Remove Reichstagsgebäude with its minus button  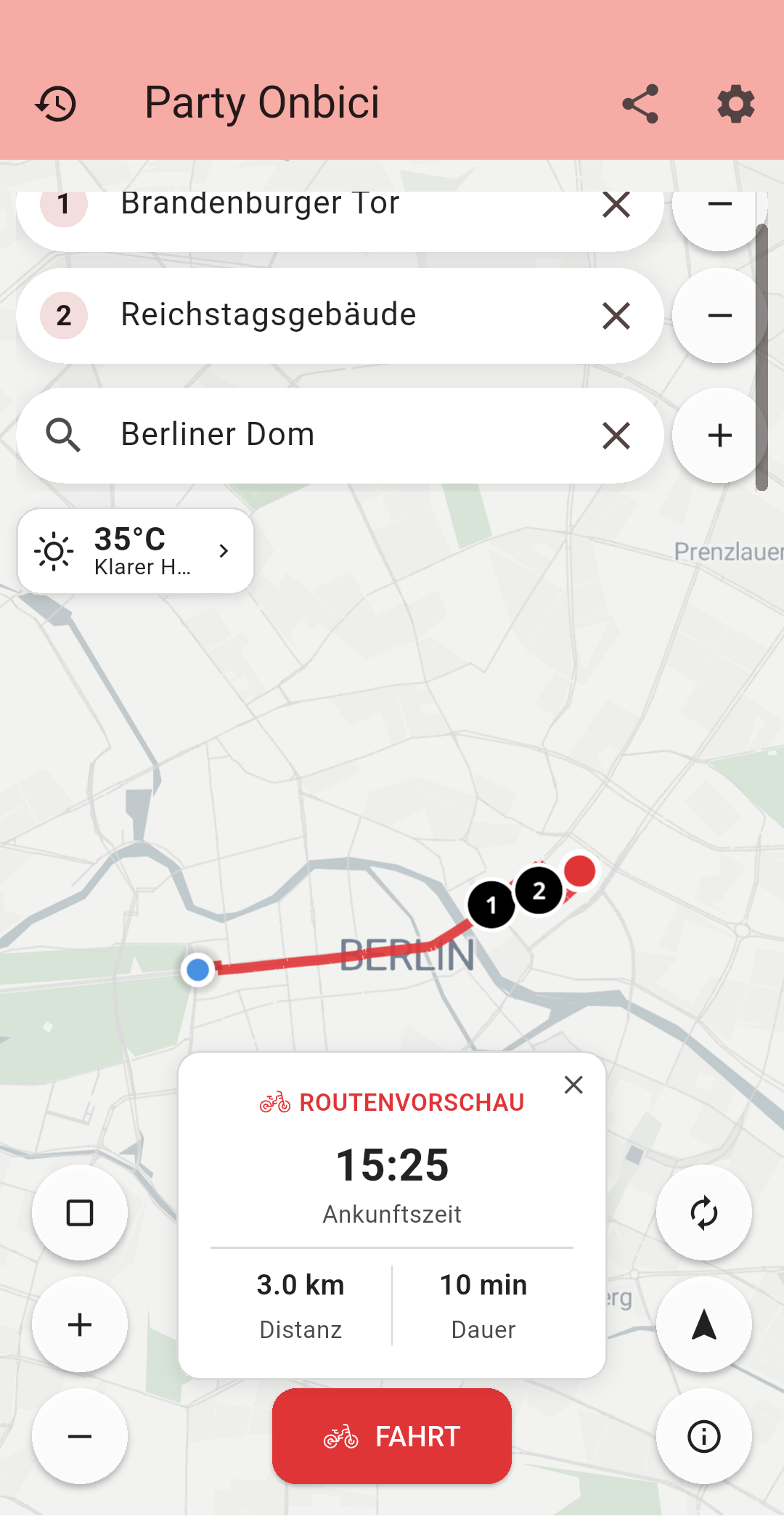719,316
